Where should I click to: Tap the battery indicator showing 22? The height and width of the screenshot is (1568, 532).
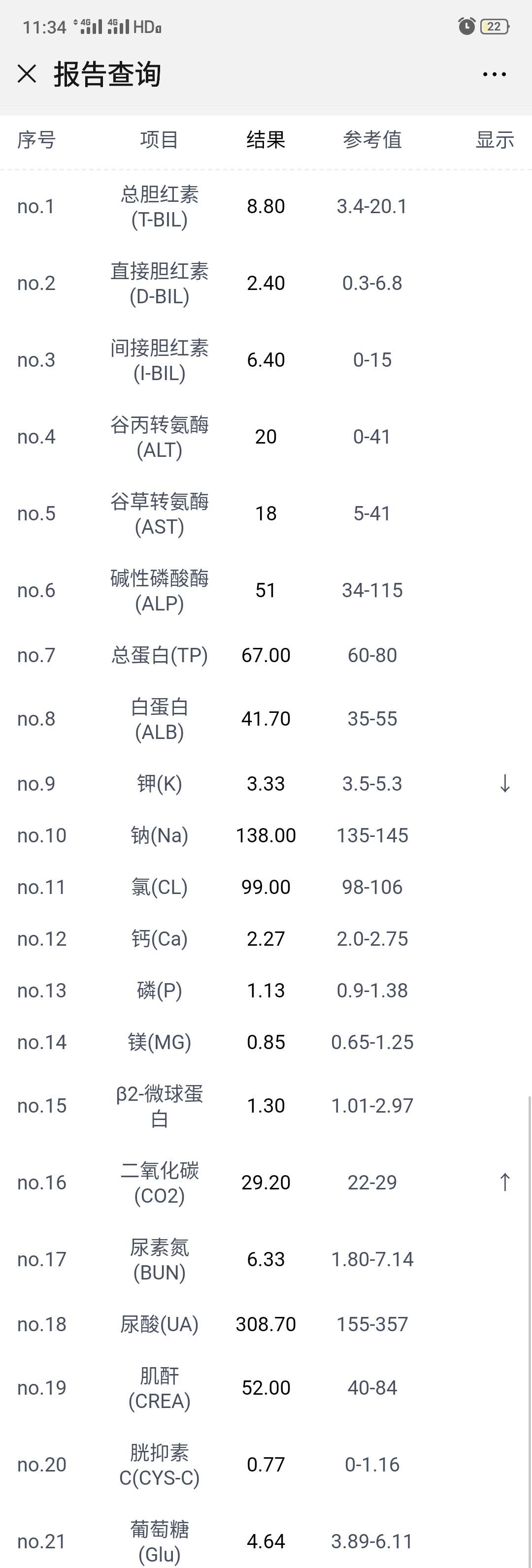495,27
